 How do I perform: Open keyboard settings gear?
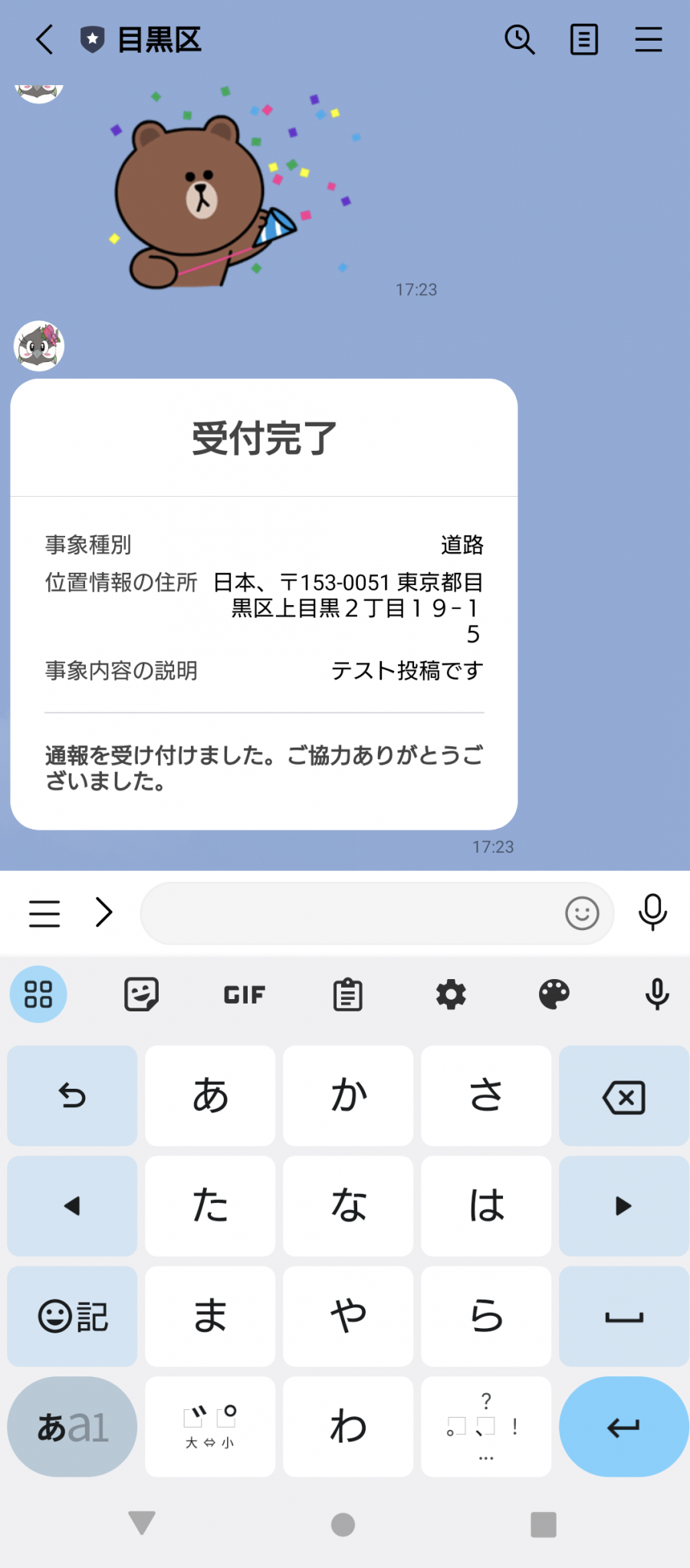tap(451, 994)
